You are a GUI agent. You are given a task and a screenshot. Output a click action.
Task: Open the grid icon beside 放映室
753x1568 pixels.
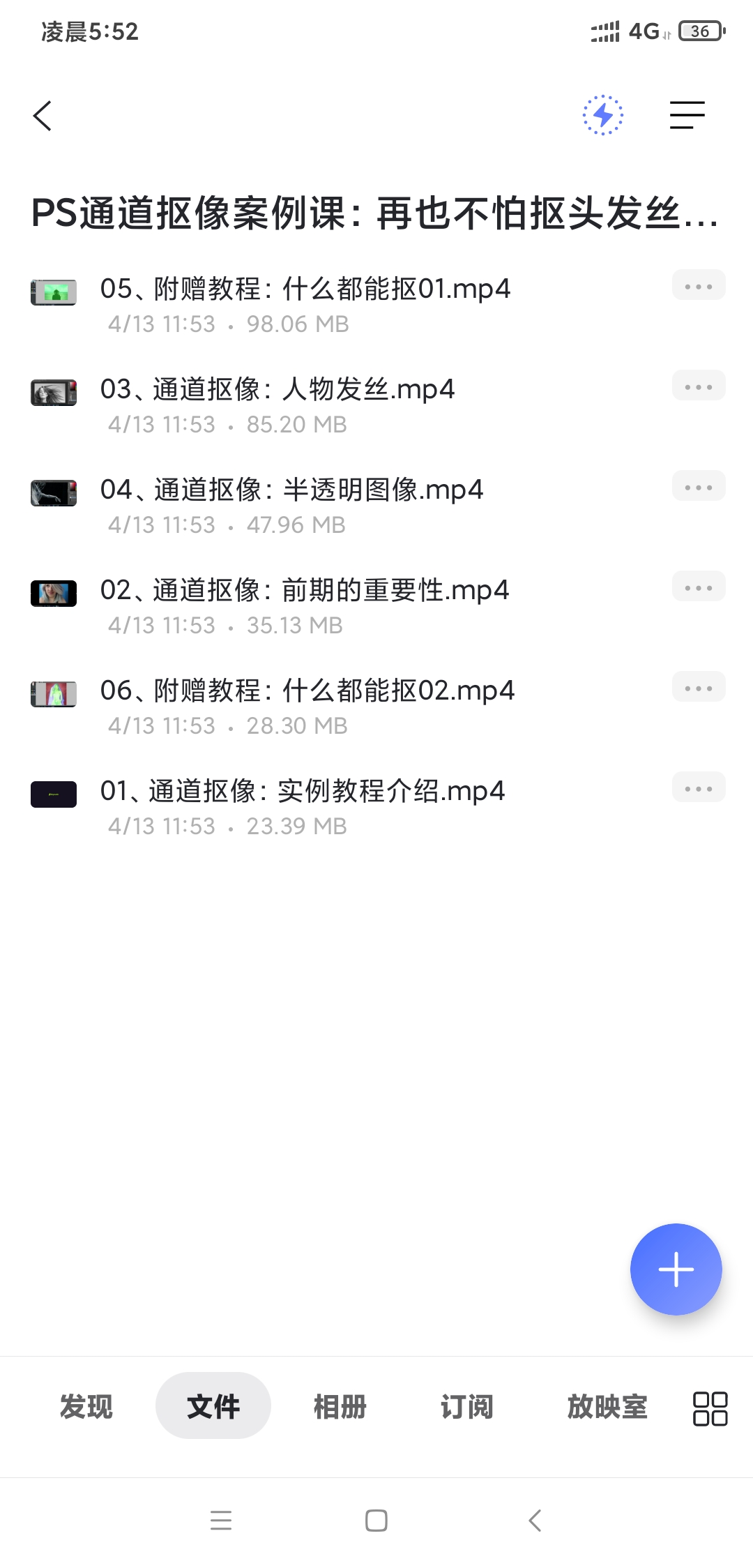click(710, 1408)
